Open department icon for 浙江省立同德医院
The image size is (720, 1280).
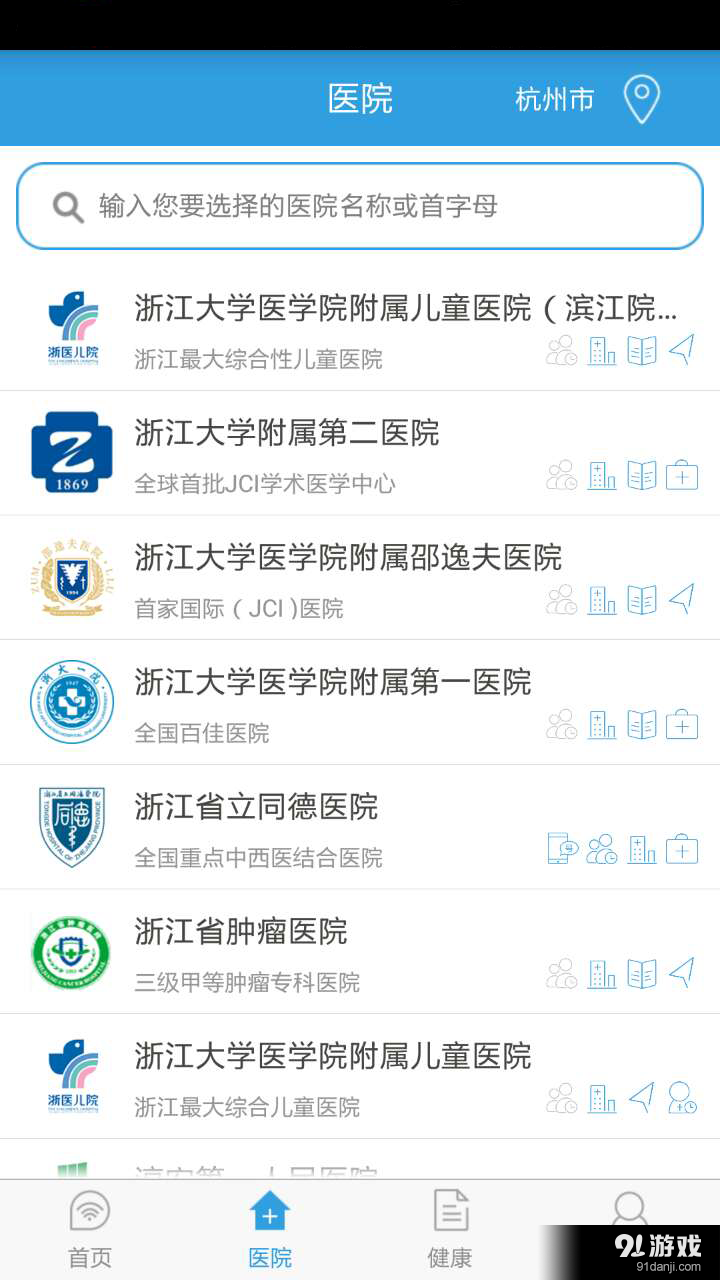[x=641, y=849]
